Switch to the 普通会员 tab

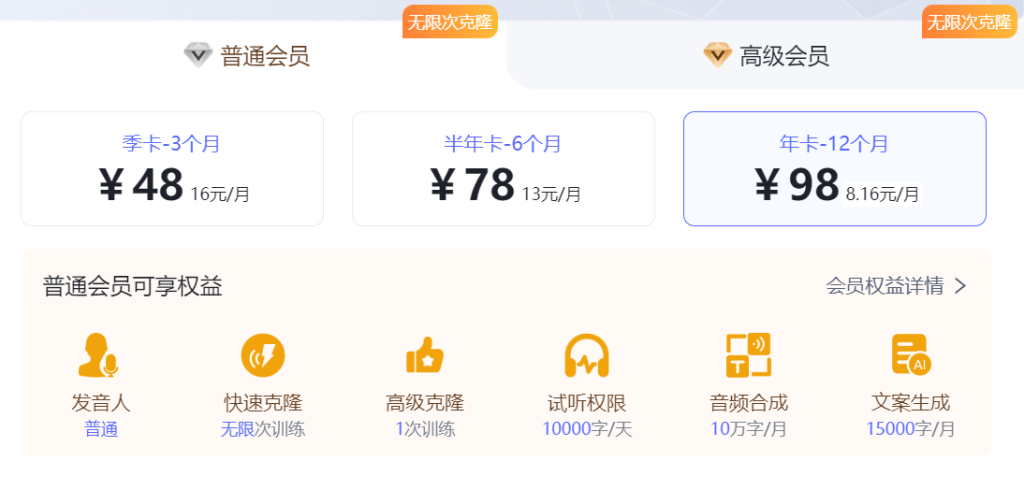click(x=248, y=55)
